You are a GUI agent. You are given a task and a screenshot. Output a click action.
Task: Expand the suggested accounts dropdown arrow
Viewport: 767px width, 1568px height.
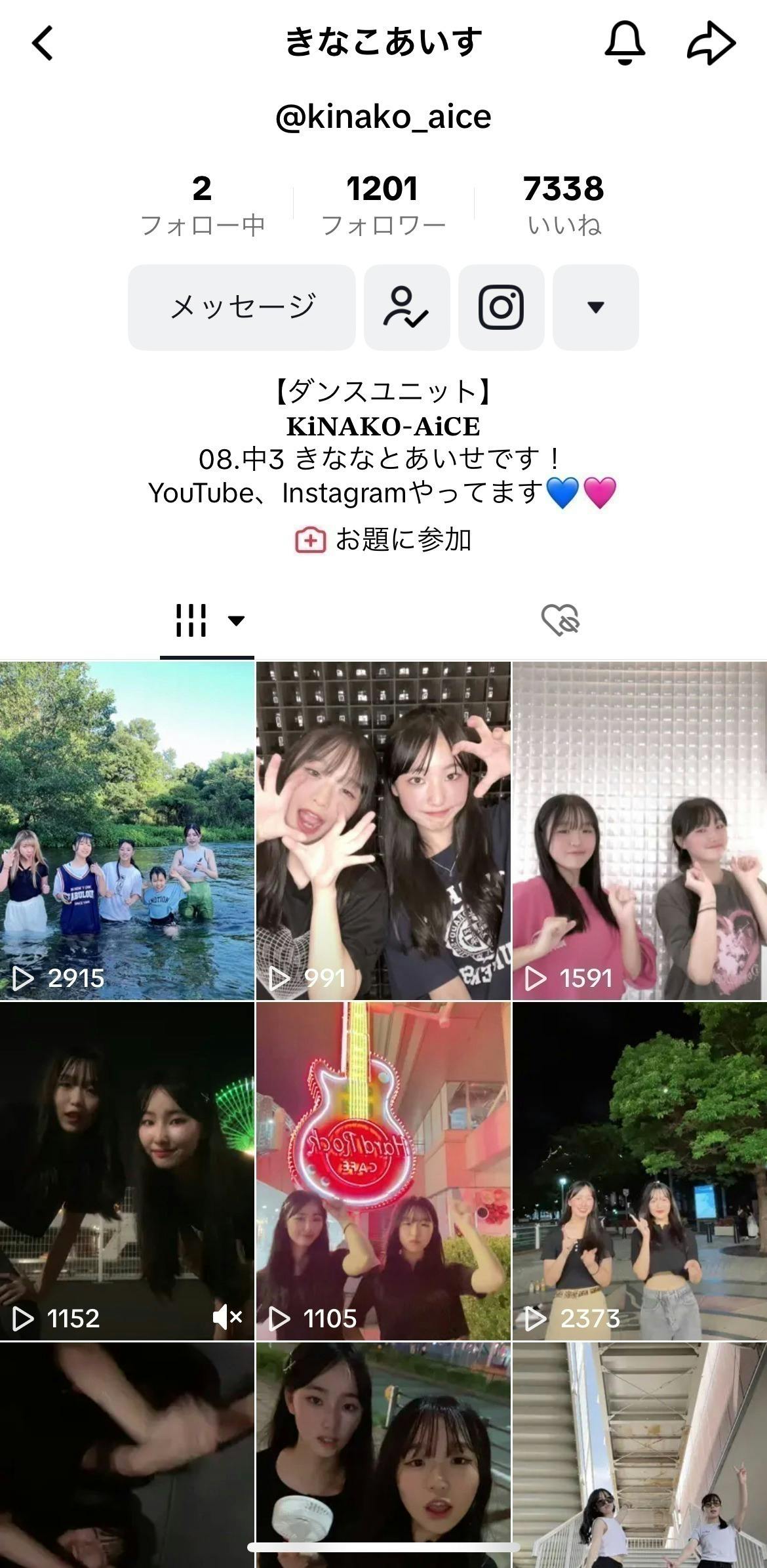(595, 307)
